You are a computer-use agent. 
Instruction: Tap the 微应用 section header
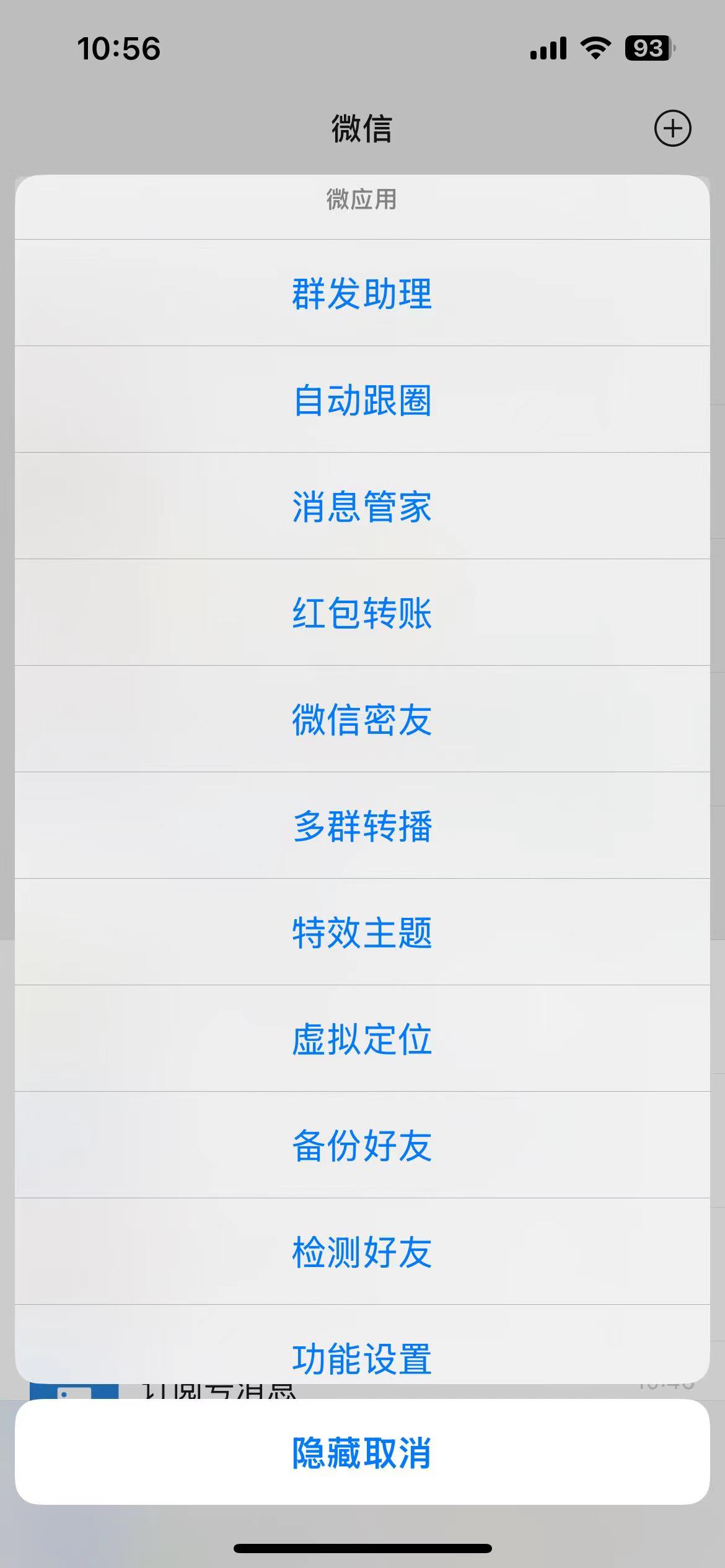(362, 200)
